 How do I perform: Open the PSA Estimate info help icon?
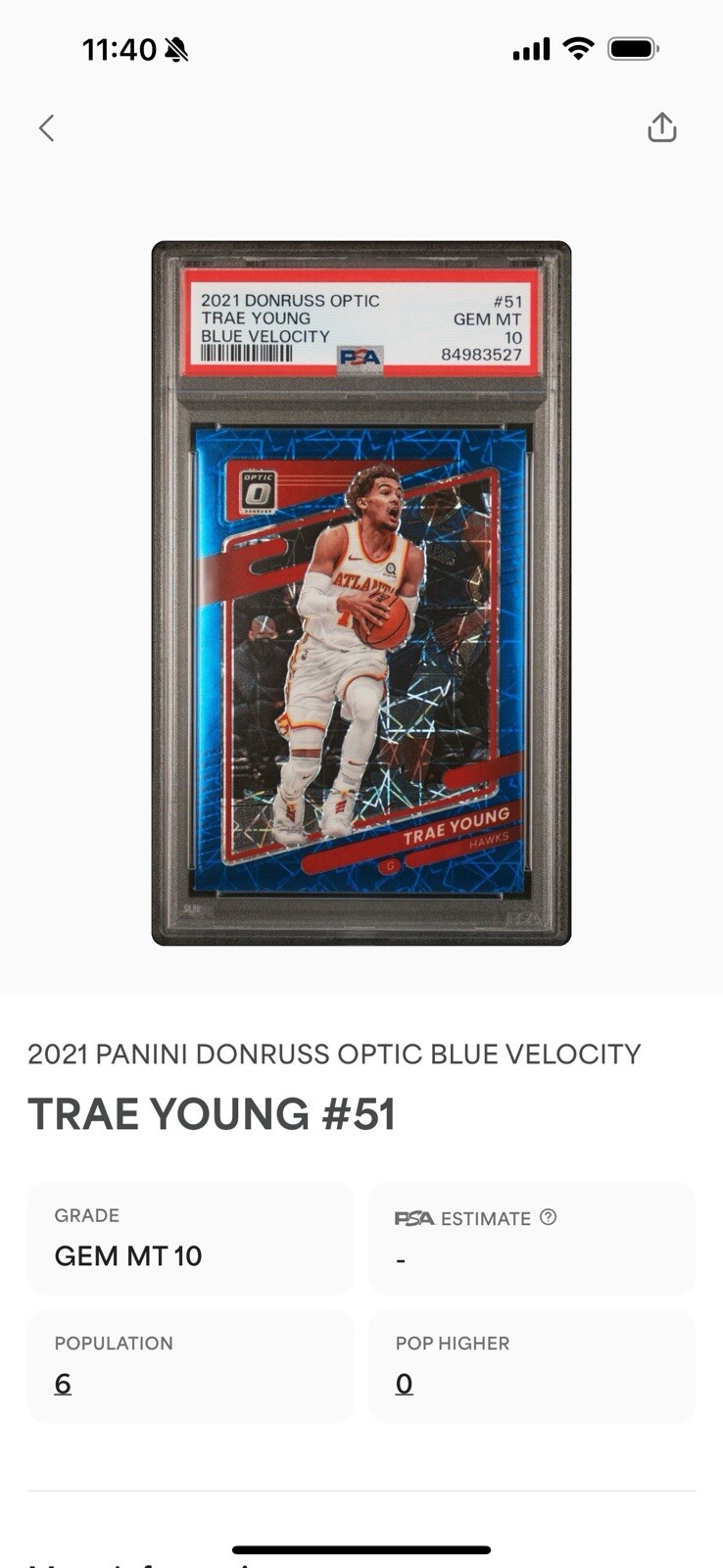(549, 1217)
